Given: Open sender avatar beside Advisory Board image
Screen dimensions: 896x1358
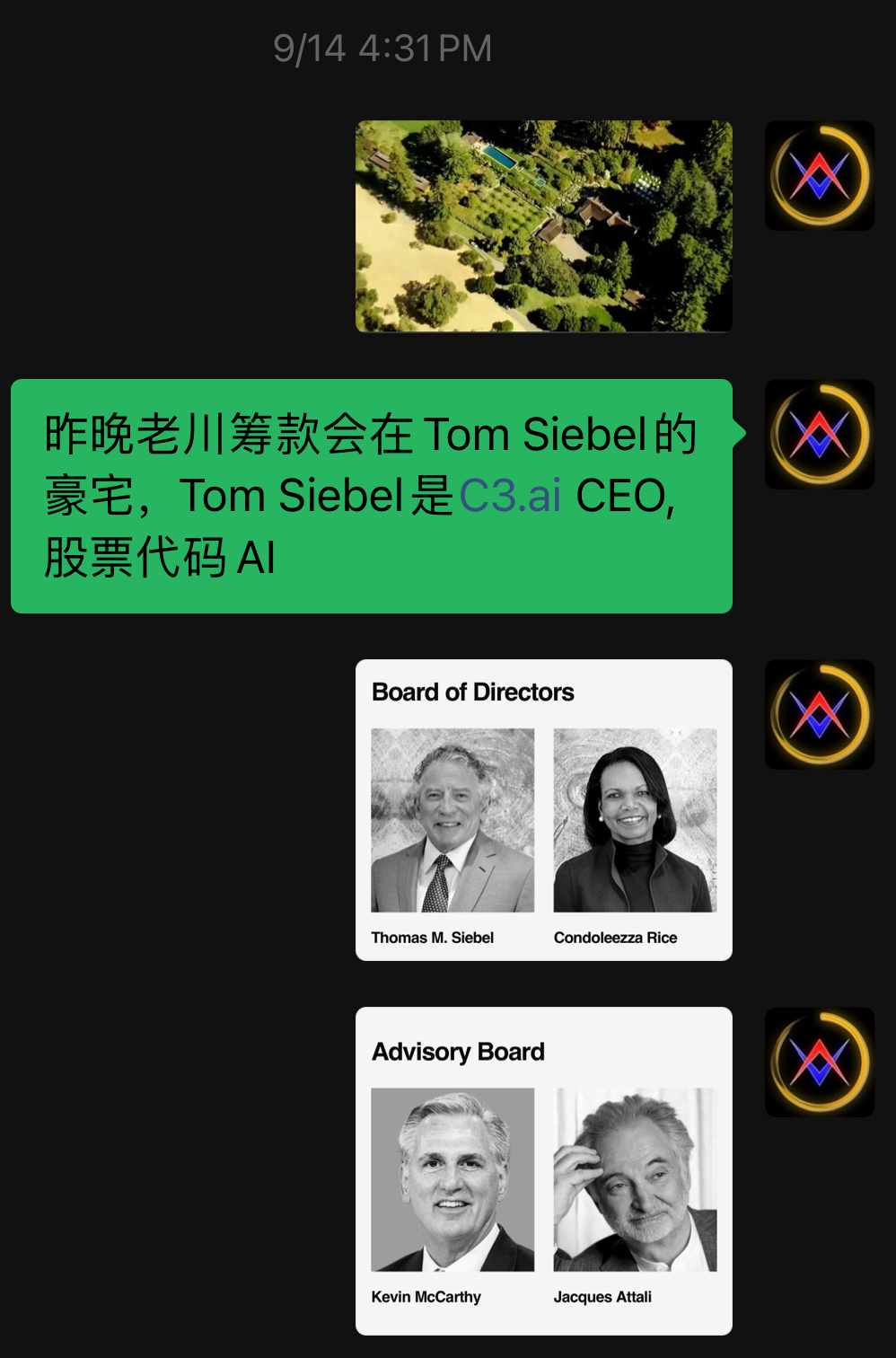Looking at the screenshot, I should point(819,1063).
